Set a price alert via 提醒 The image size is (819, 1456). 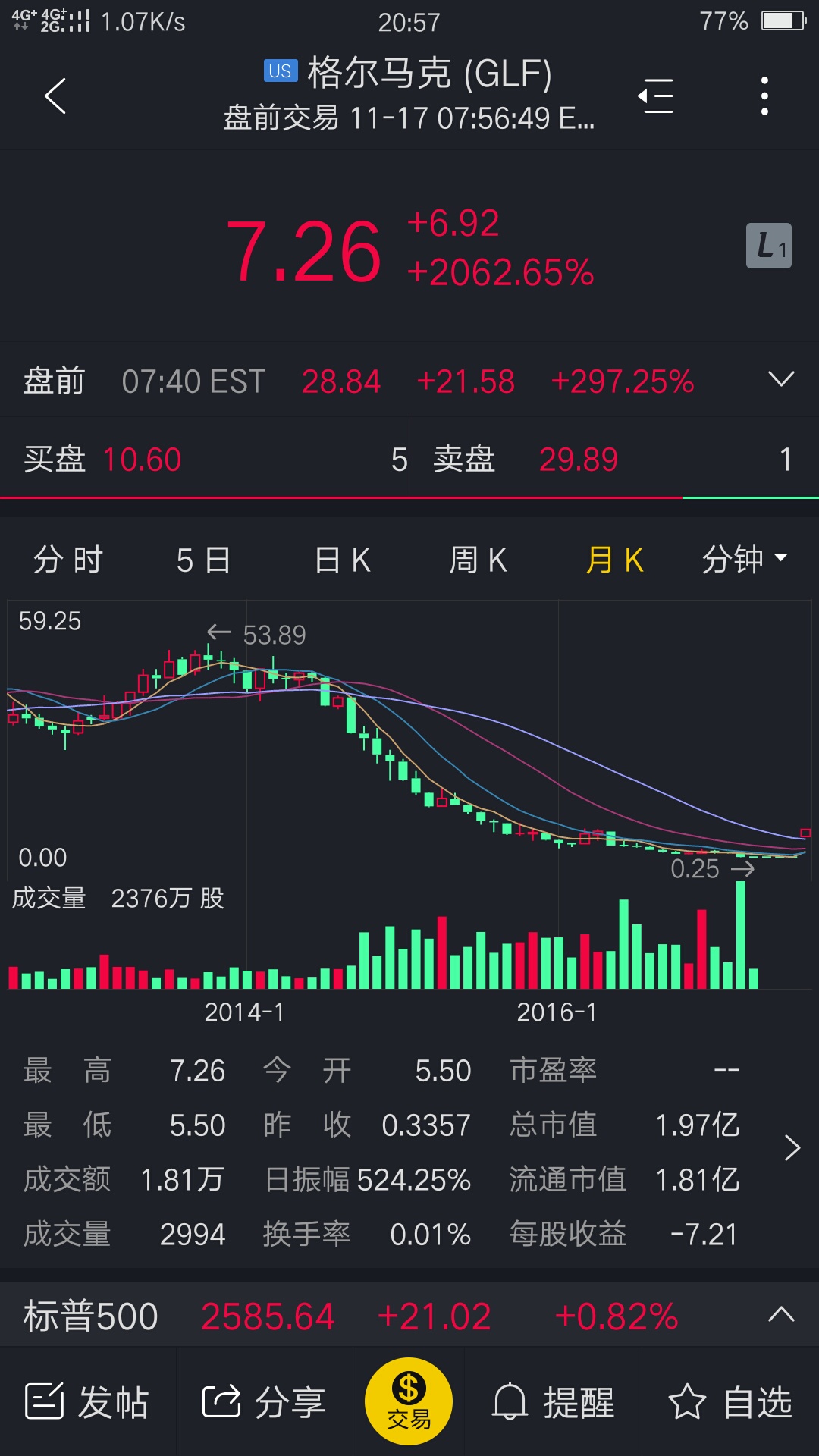coord(554,1401)
